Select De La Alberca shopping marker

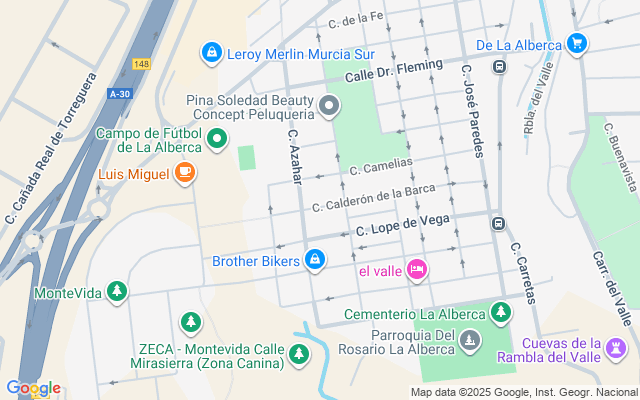(x=576, y=43)
